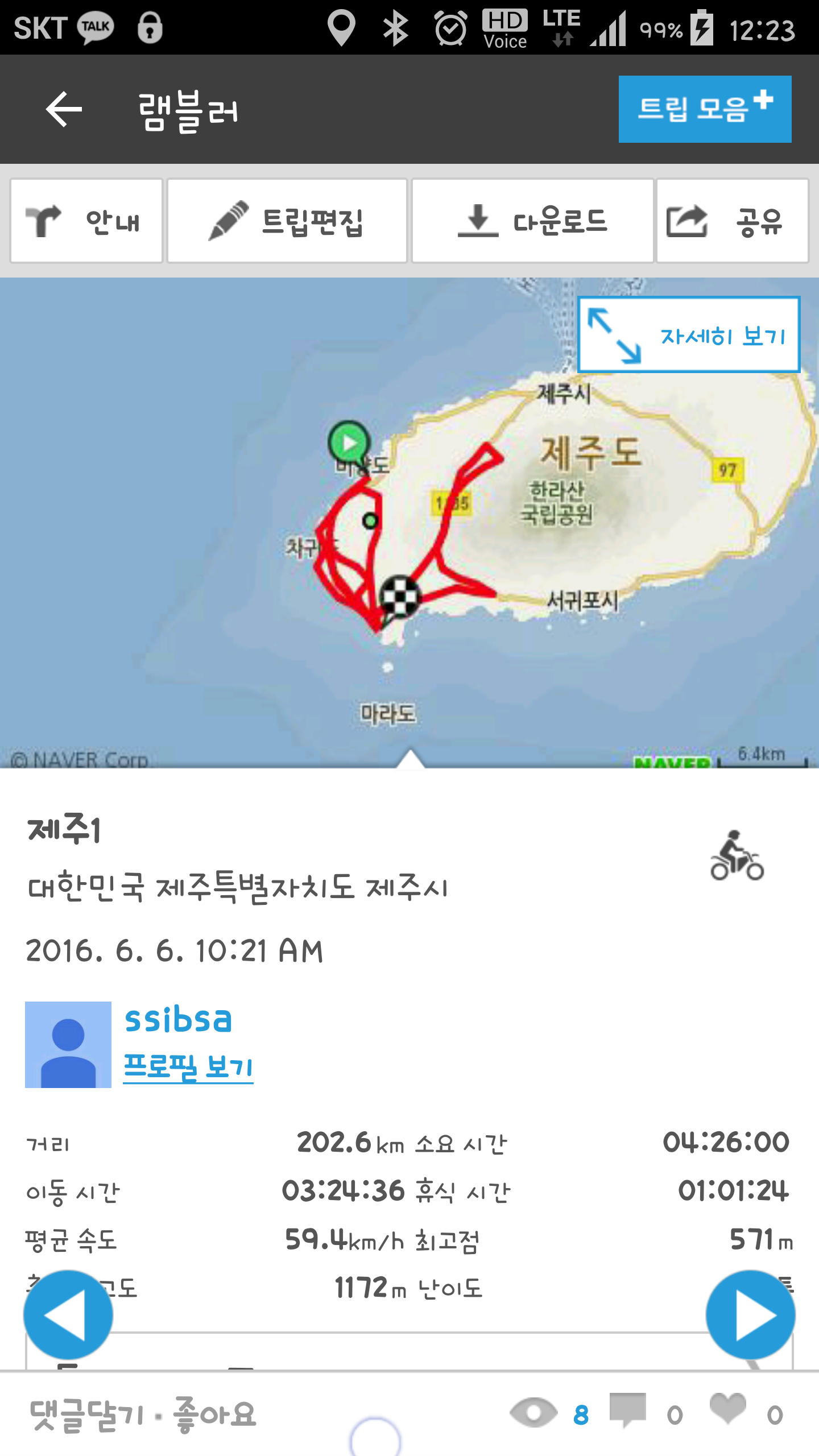Viewport: 819px width, 1456px height.
Task: Expand the map with 자세히 보기
Action: (x=688, y=335)
